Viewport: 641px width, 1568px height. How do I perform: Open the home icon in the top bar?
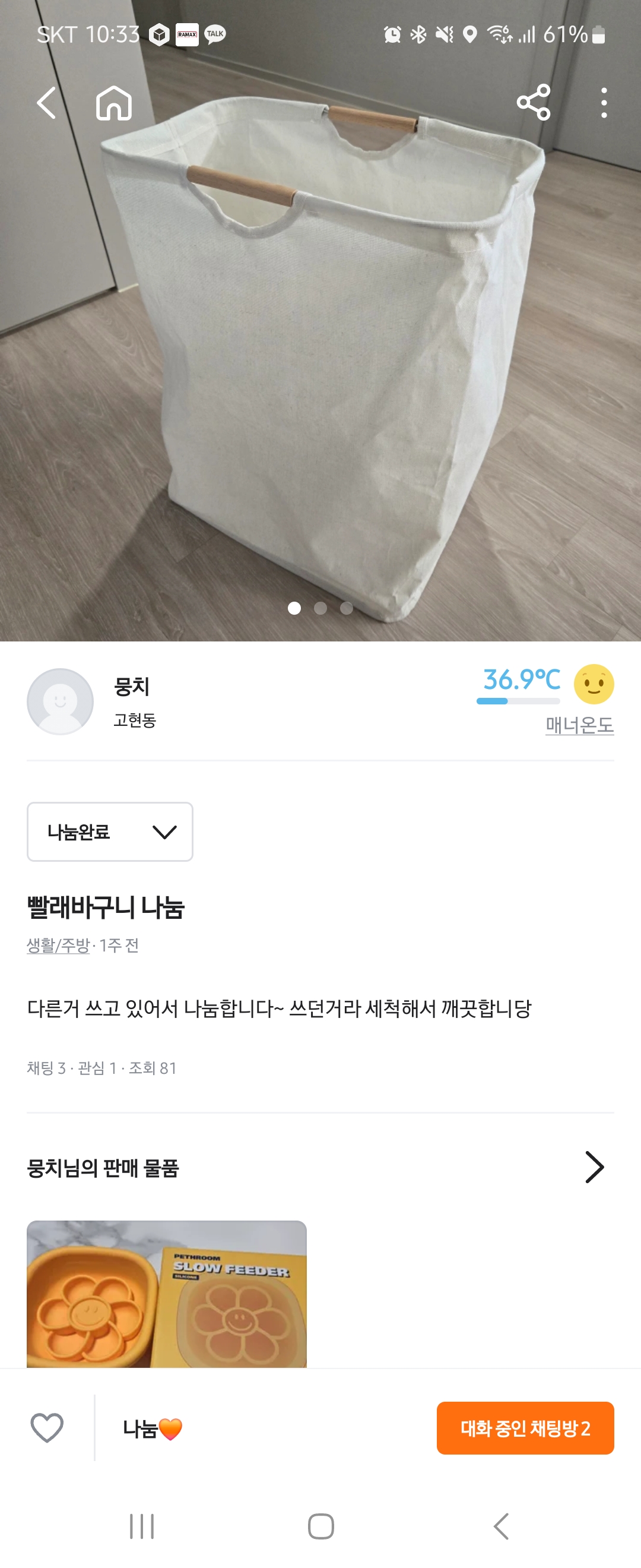tap(114, 103)
